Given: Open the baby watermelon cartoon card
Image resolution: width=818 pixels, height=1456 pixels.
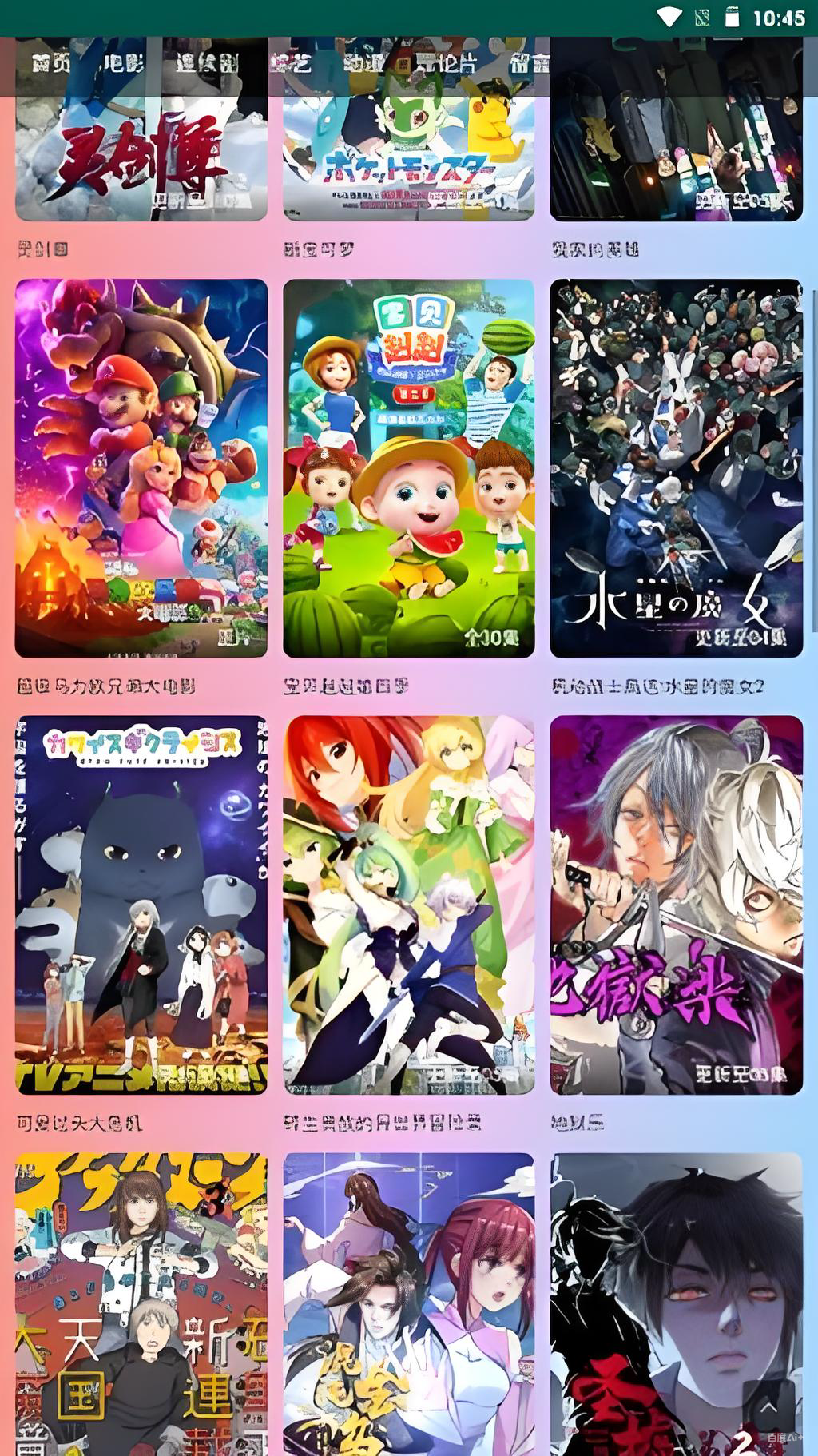Looking at the screenshot, I should pyautogui.click(x=408, y=467).
